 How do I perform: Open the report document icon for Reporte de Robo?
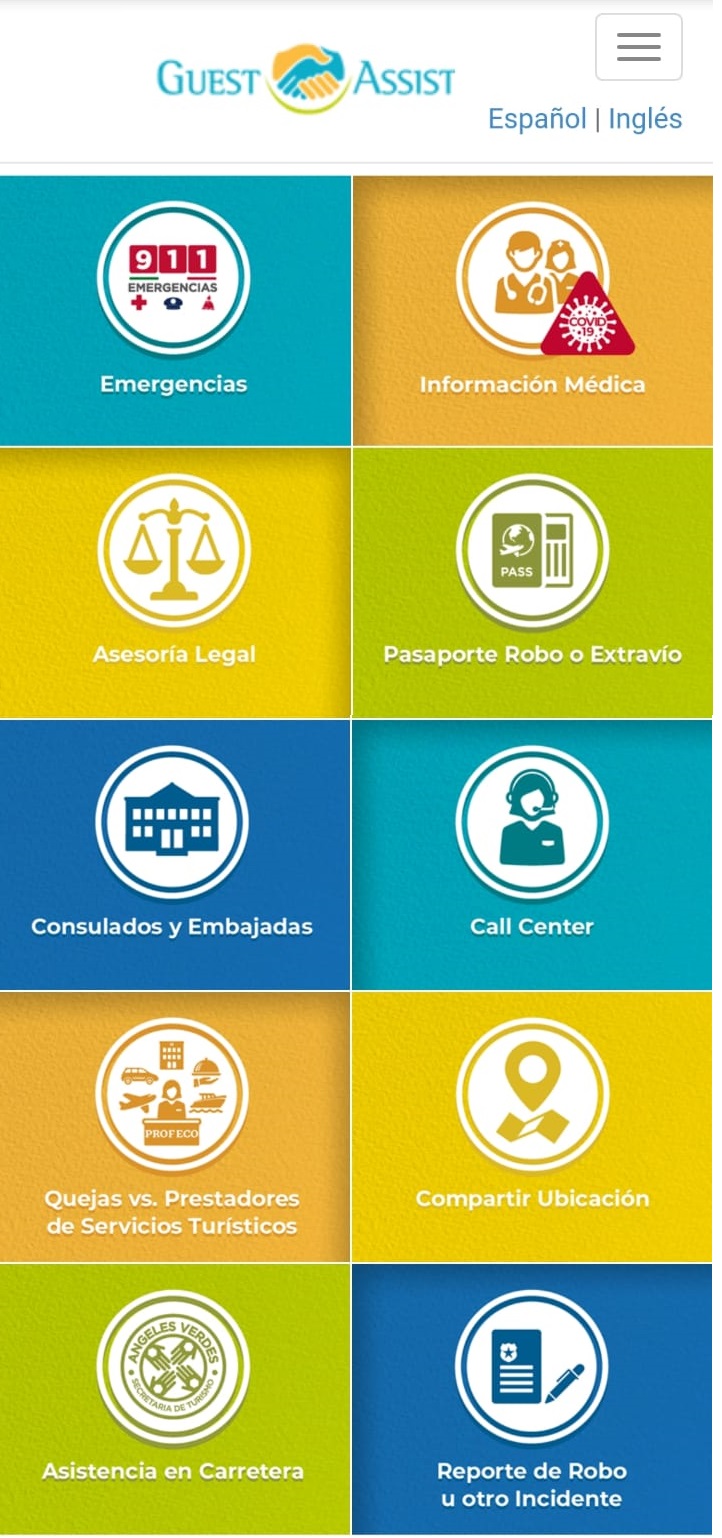pos(532,1366)
